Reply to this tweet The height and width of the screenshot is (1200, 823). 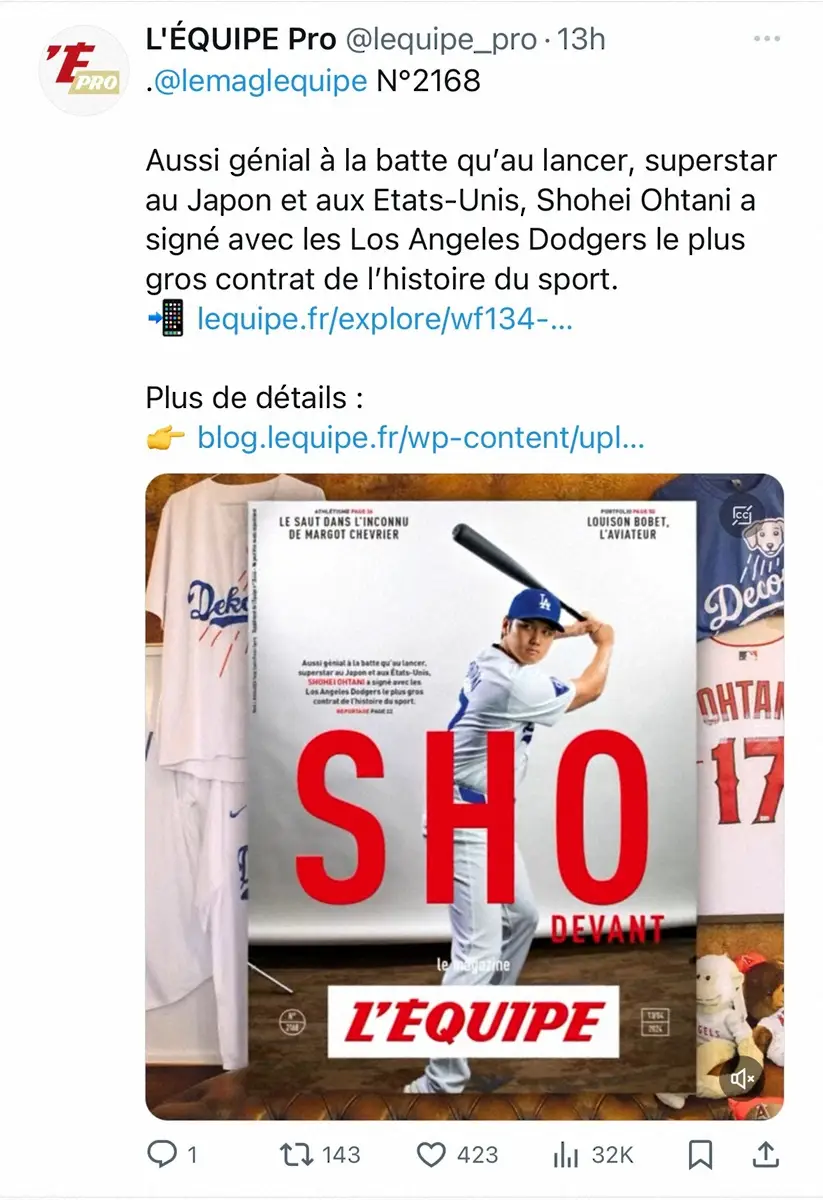coord(162,1155)
